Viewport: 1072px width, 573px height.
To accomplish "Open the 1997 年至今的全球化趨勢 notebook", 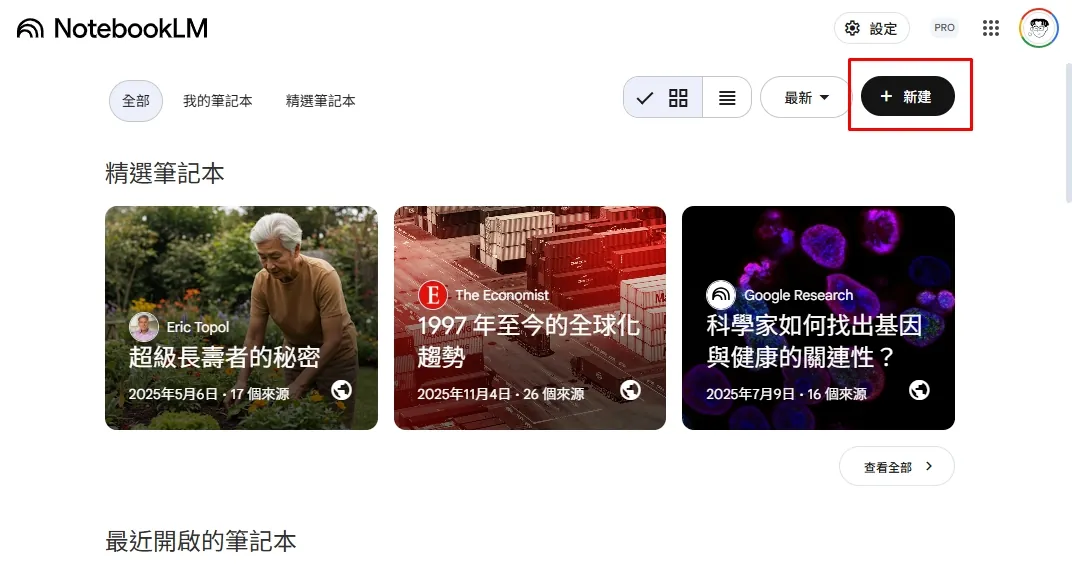I will (x=529, y=318).
